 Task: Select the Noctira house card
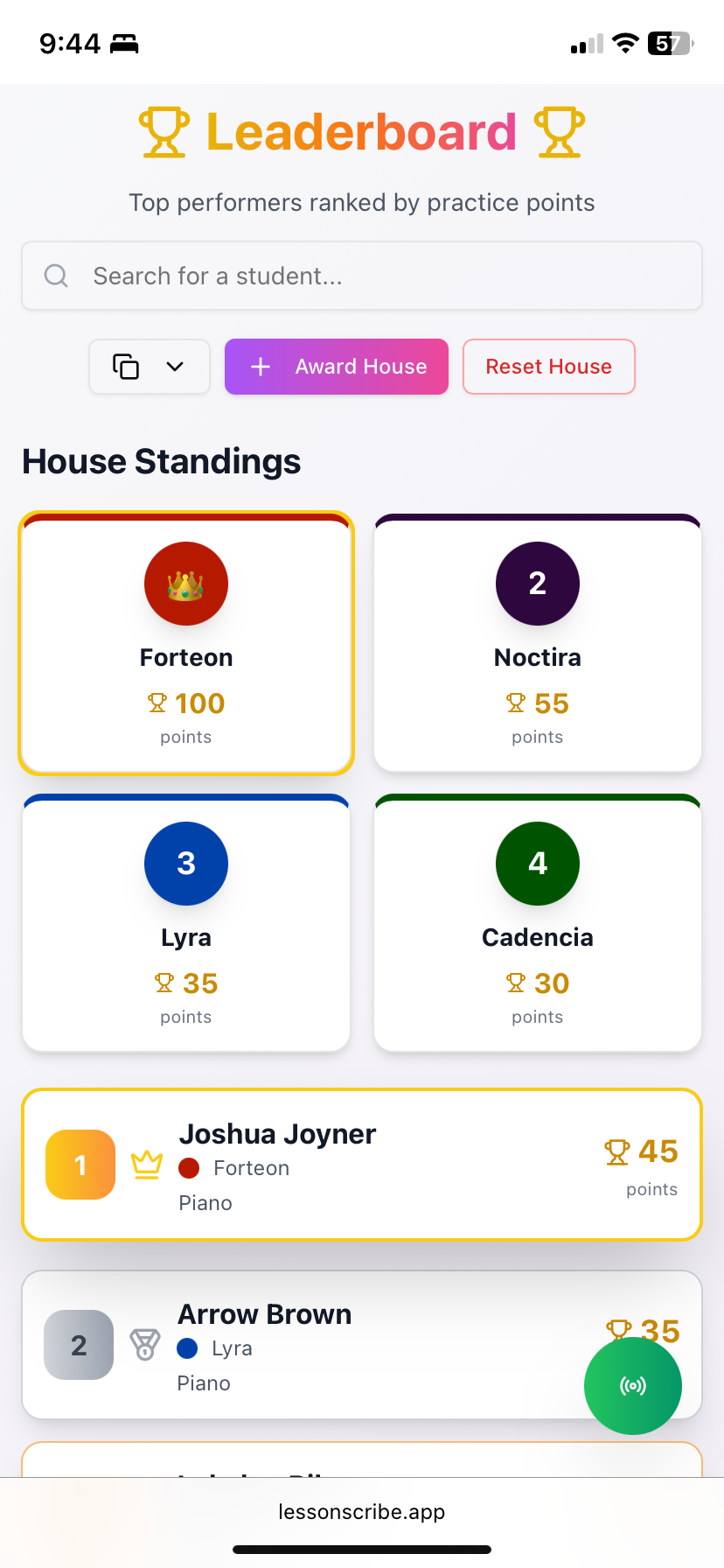coord(537,643)
